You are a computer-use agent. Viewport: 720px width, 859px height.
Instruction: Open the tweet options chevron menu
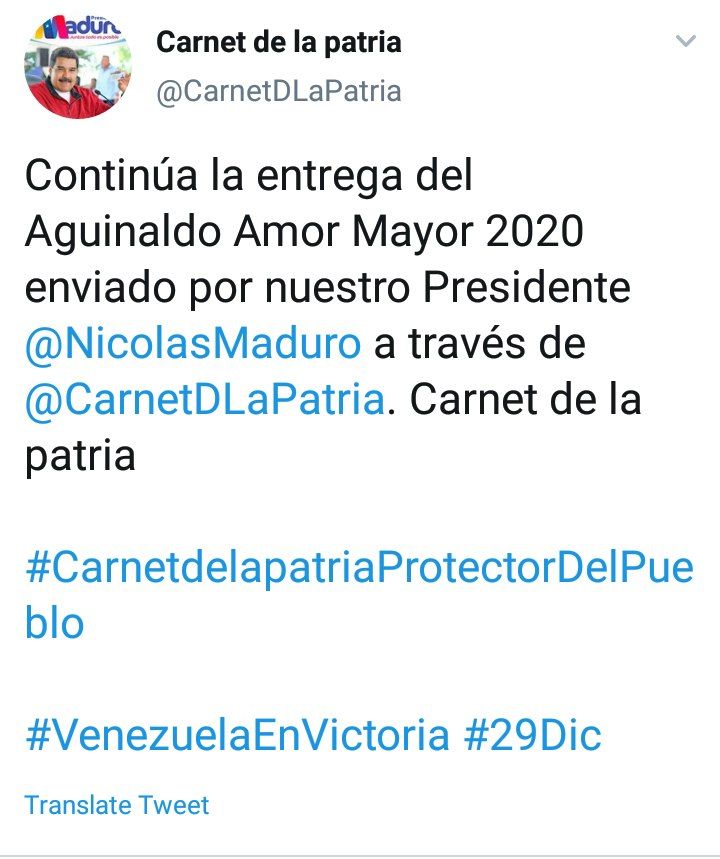point(685,42)
